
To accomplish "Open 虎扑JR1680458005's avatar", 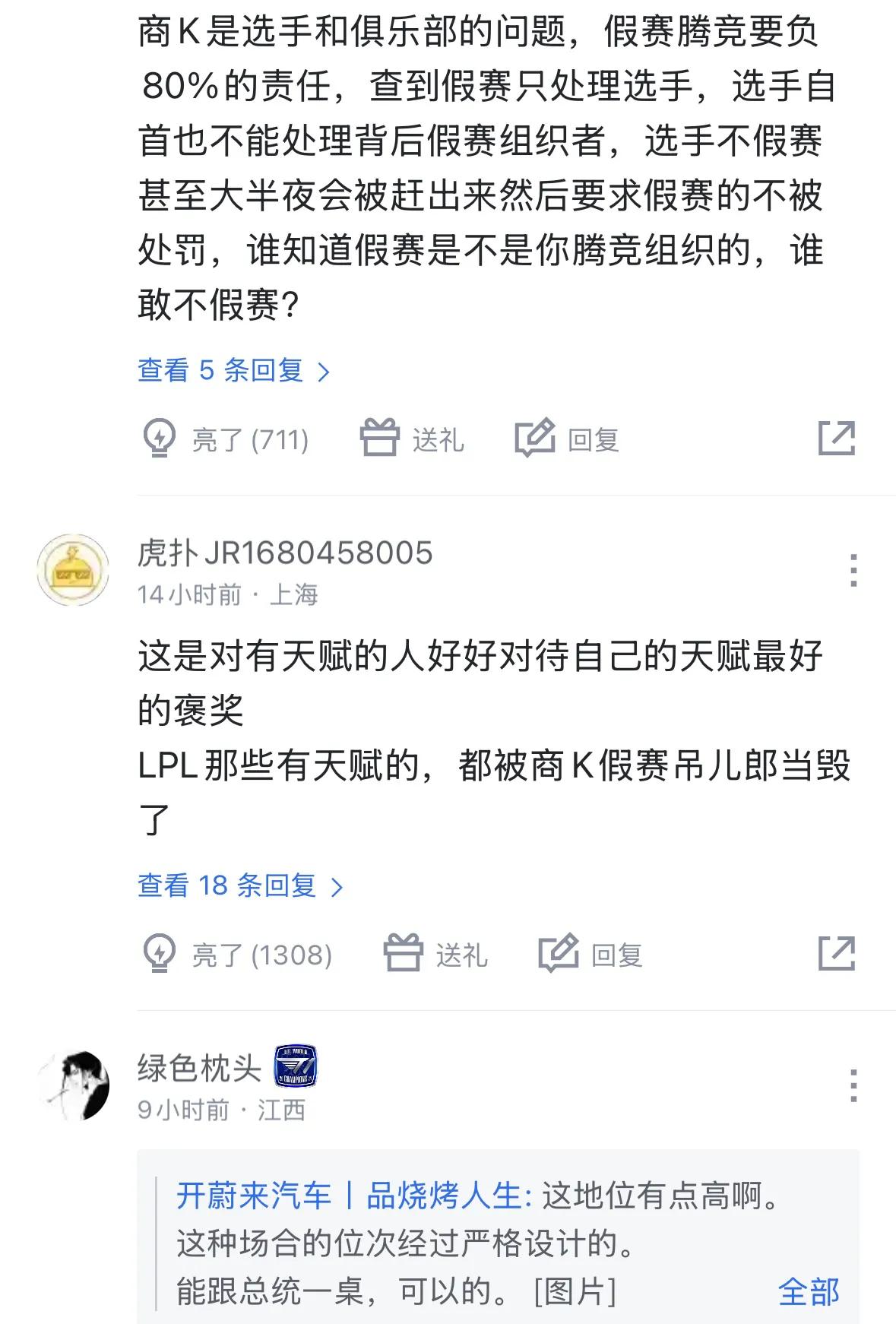I will pos(73,570).
